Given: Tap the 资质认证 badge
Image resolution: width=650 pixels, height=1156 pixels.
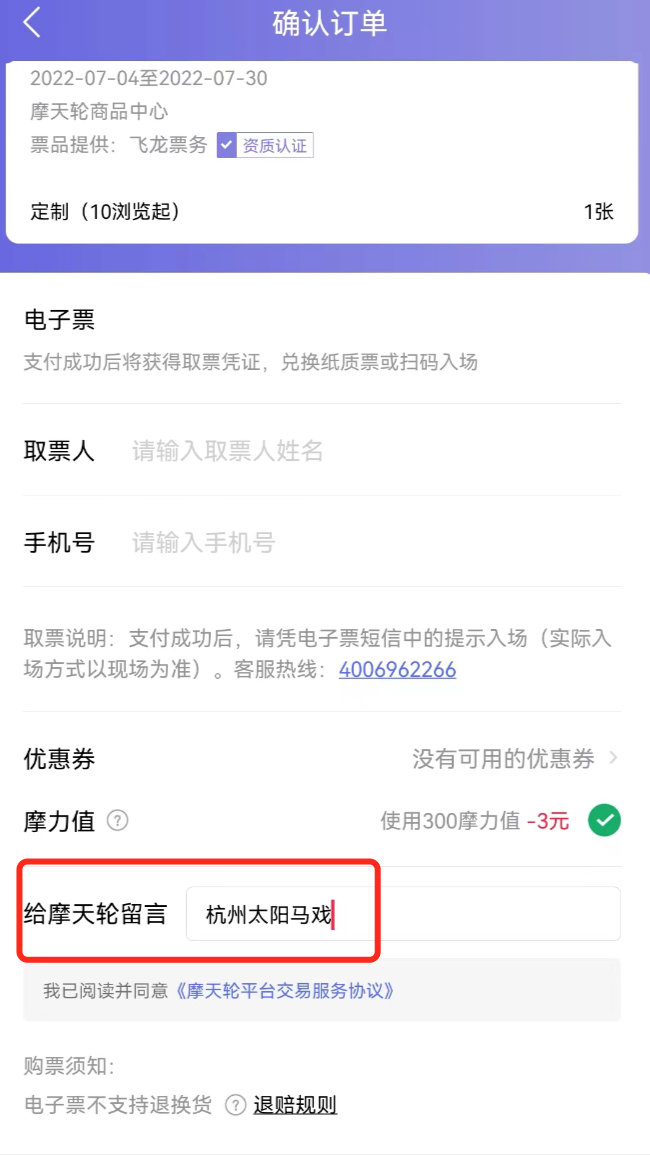Looking at the screenshot, I should click(x=265, y=146).
